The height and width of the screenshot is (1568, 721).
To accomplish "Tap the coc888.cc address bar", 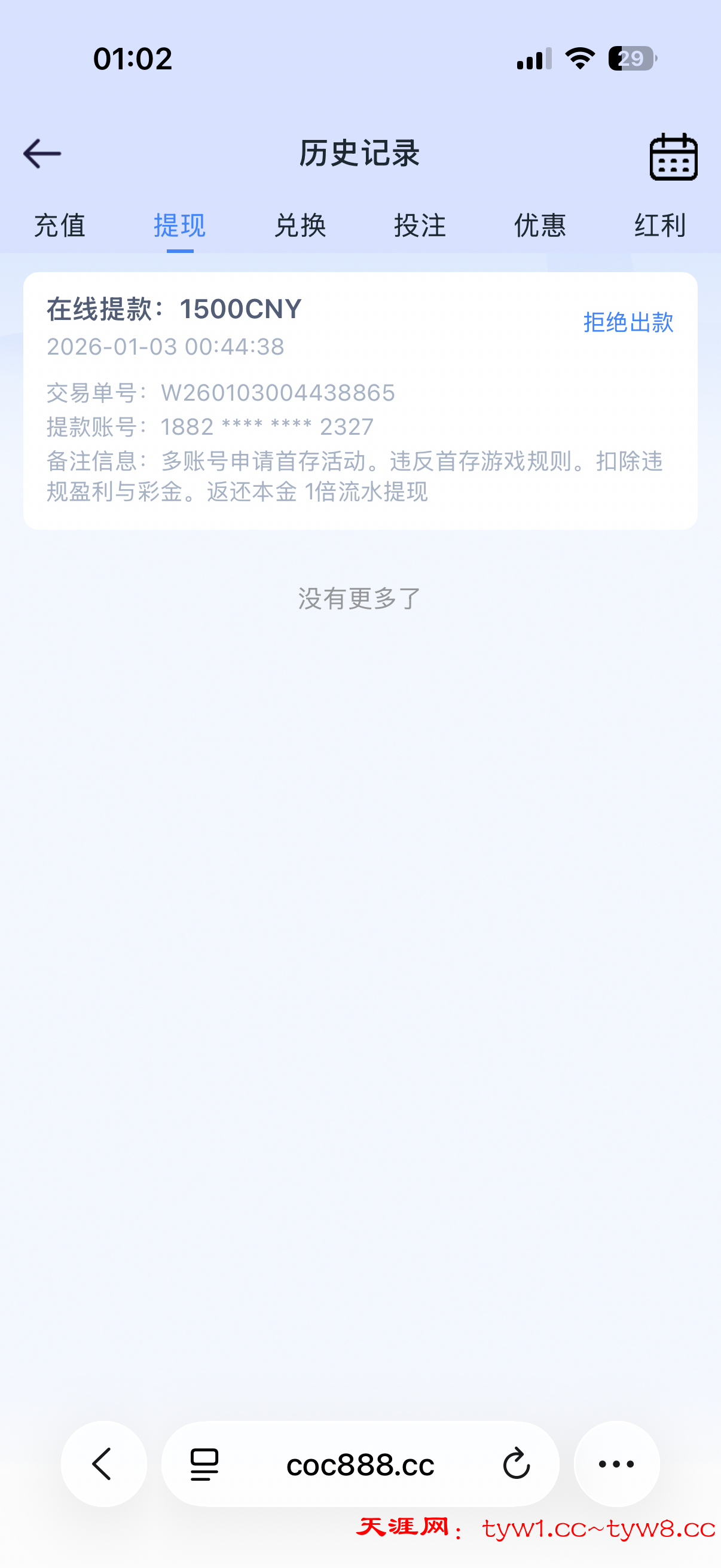I will pos(360,1465).
